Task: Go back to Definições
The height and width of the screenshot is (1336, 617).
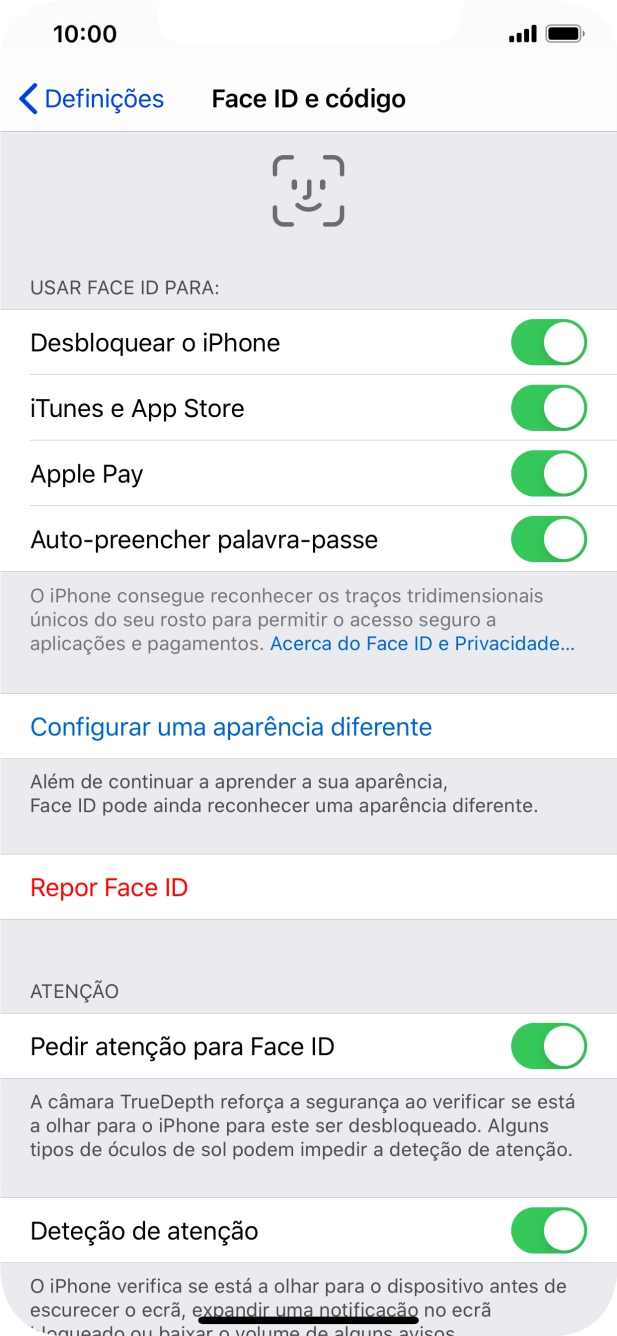Action: (91, 99)
